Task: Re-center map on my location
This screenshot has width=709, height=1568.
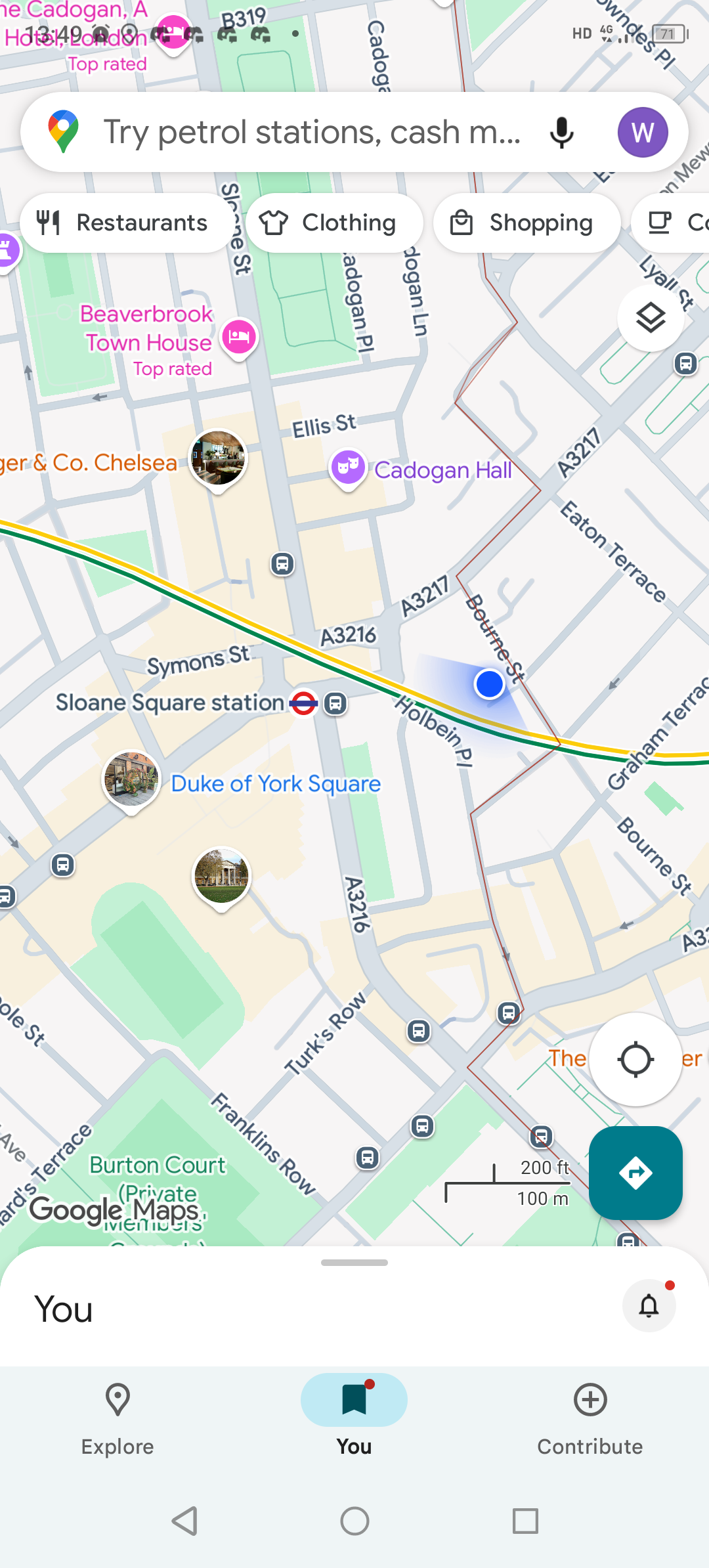Action: pos(635,1058)
